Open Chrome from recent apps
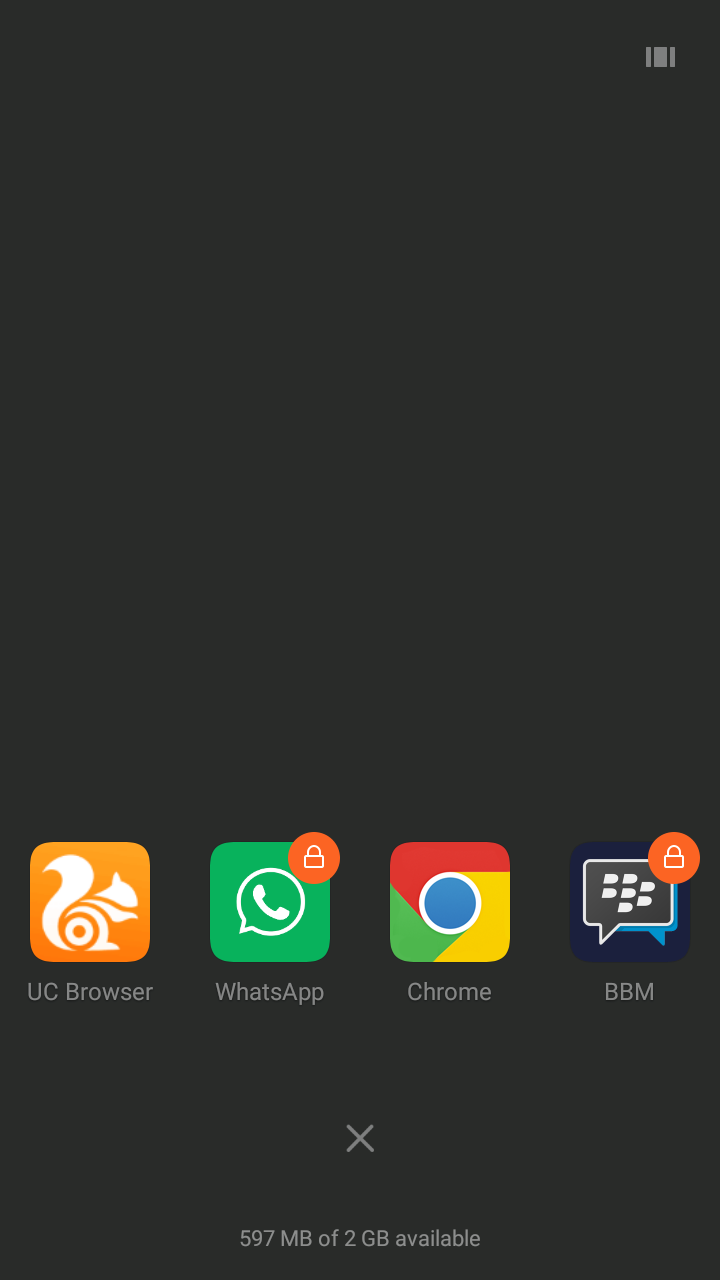Viewport: 720px width, 1280px height. click(x=450, y=902)
